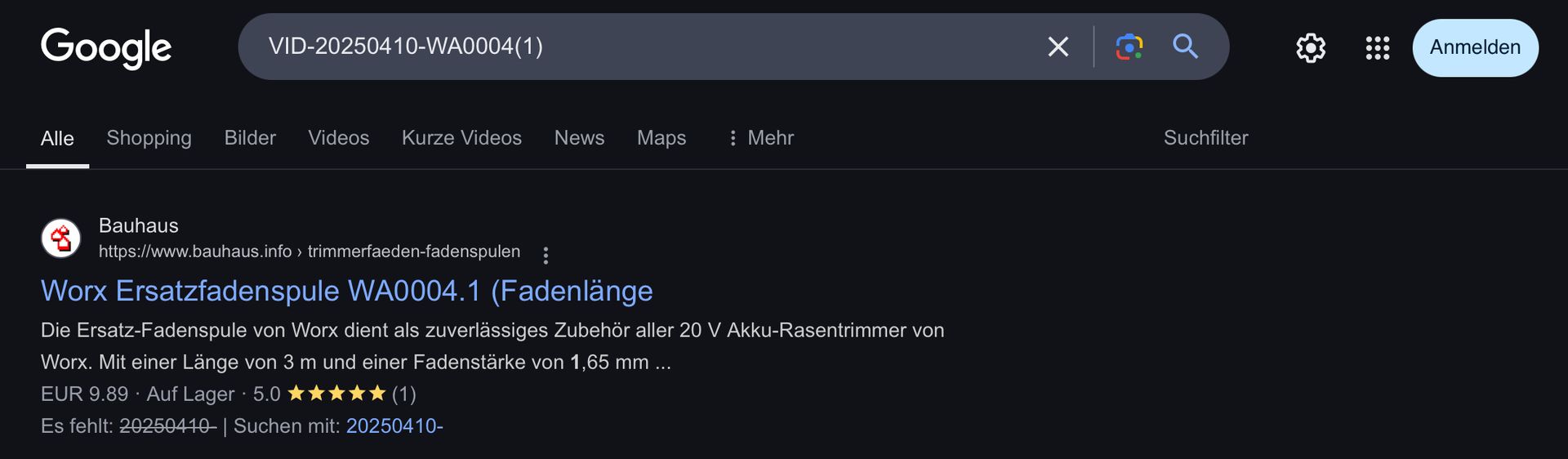This screenshot has height=459, width=1568.
Task: Expand the Mehr tab menu
Action: tap(760, 138)
